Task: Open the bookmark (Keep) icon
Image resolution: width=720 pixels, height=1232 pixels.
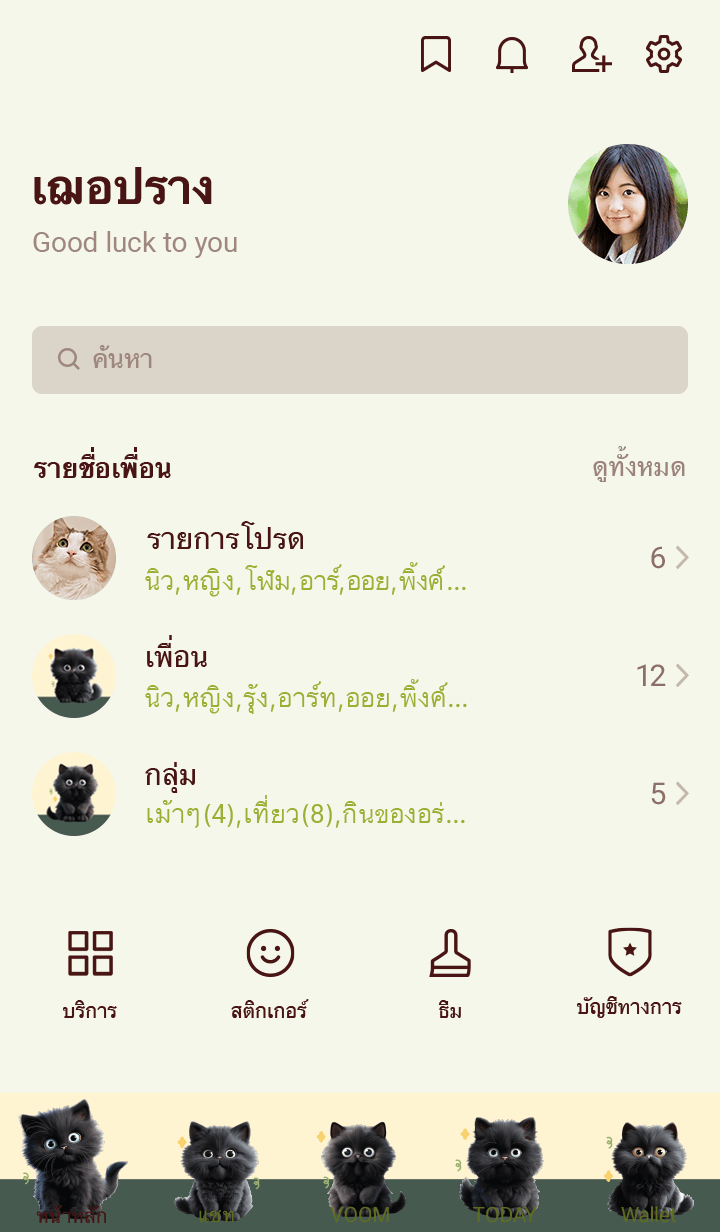Action: [x=435, y=54]
